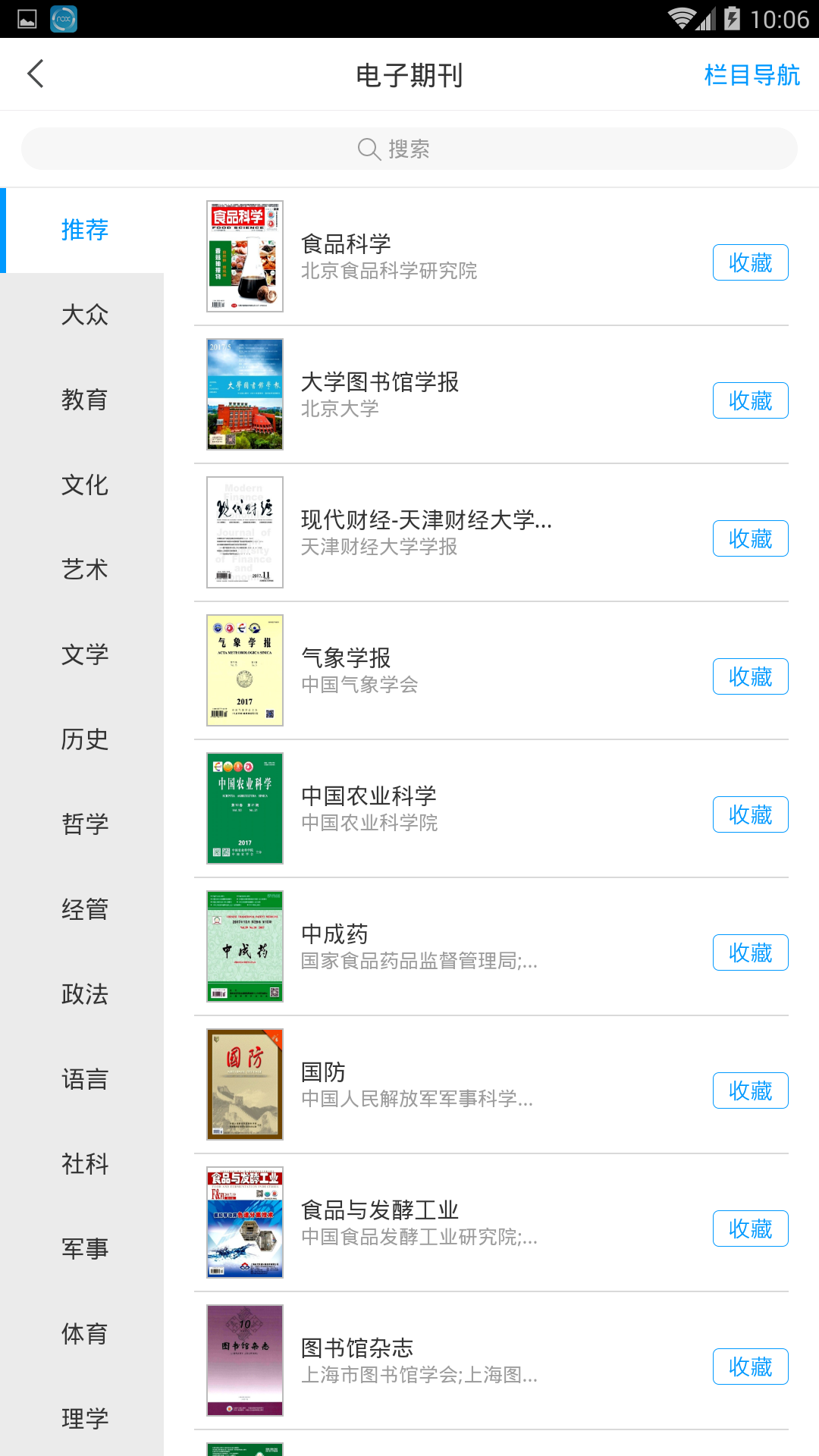Viewport: 819px width, 1456px height.
Task: View the 大学图书馆学报 cover image
Action: coord(243,394)
